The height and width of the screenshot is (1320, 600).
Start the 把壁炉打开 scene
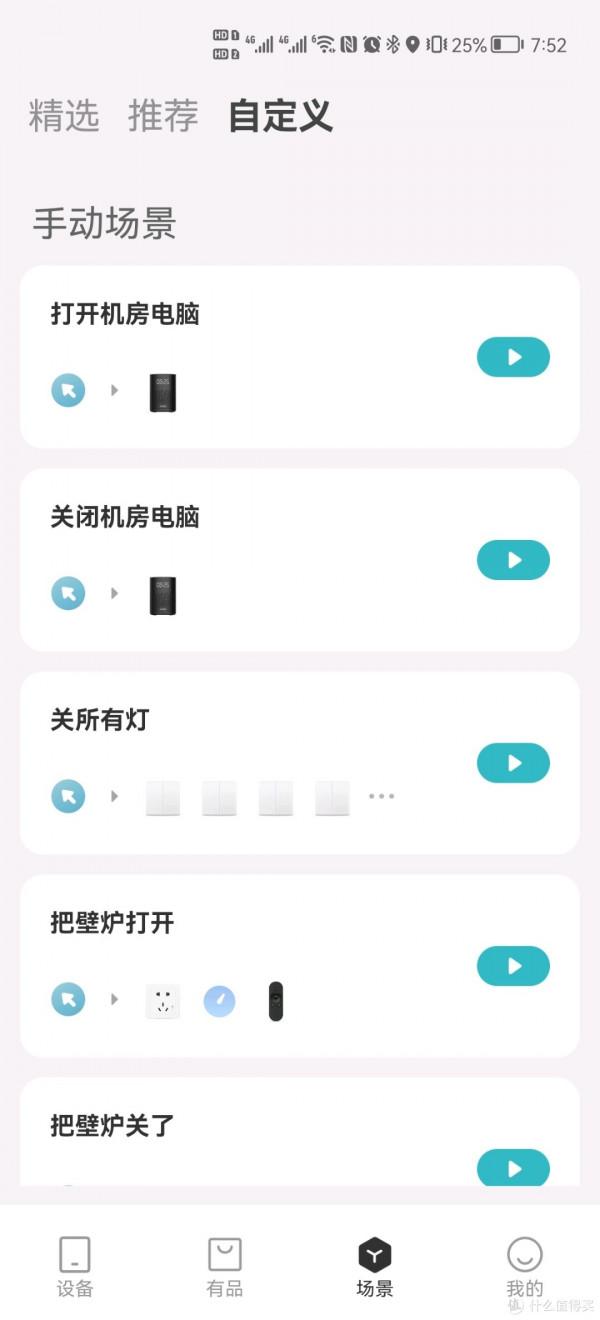(513, 966)
